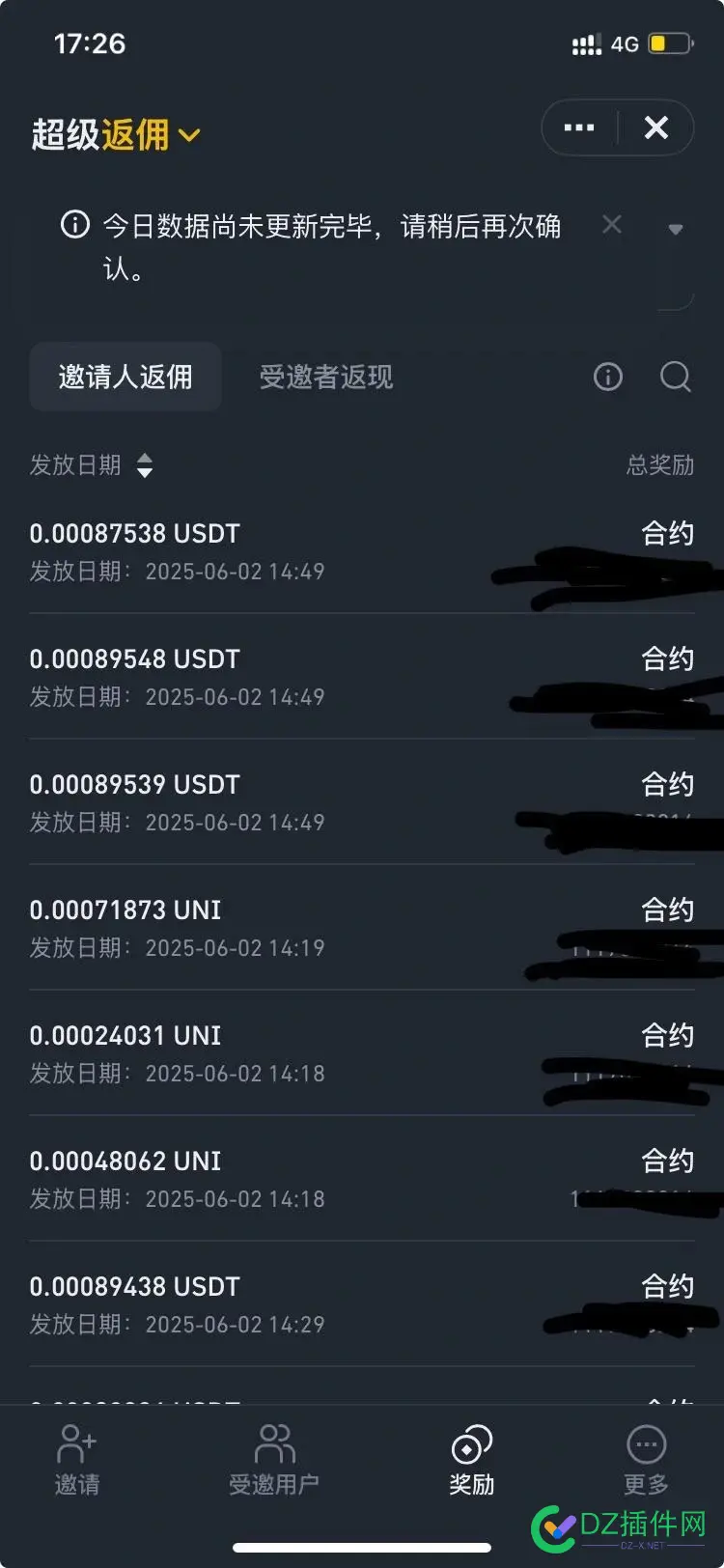Tap the info icon next to search
724x1568 pixels.
coord(608,378)
